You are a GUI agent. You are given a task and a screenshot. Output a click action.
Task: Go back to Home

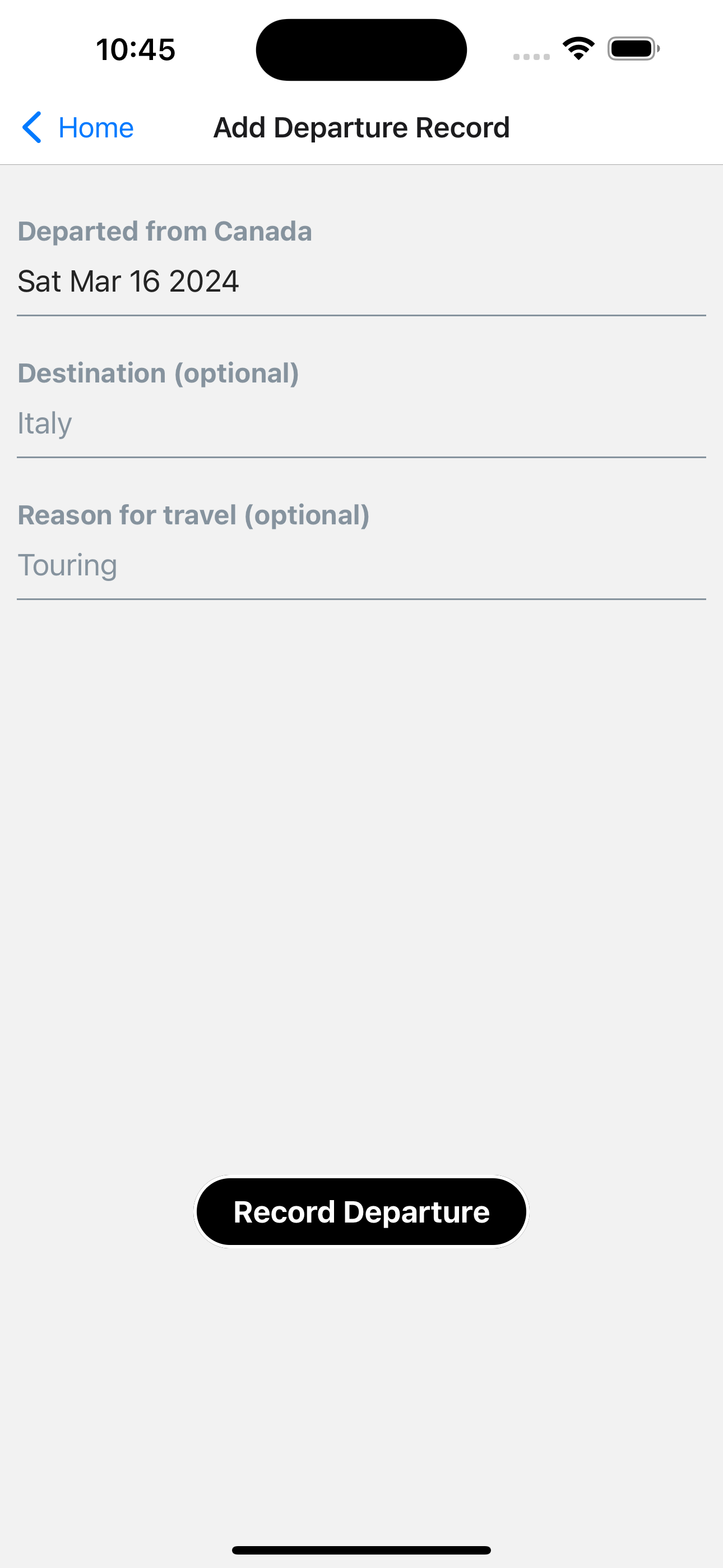pos(78,128)
